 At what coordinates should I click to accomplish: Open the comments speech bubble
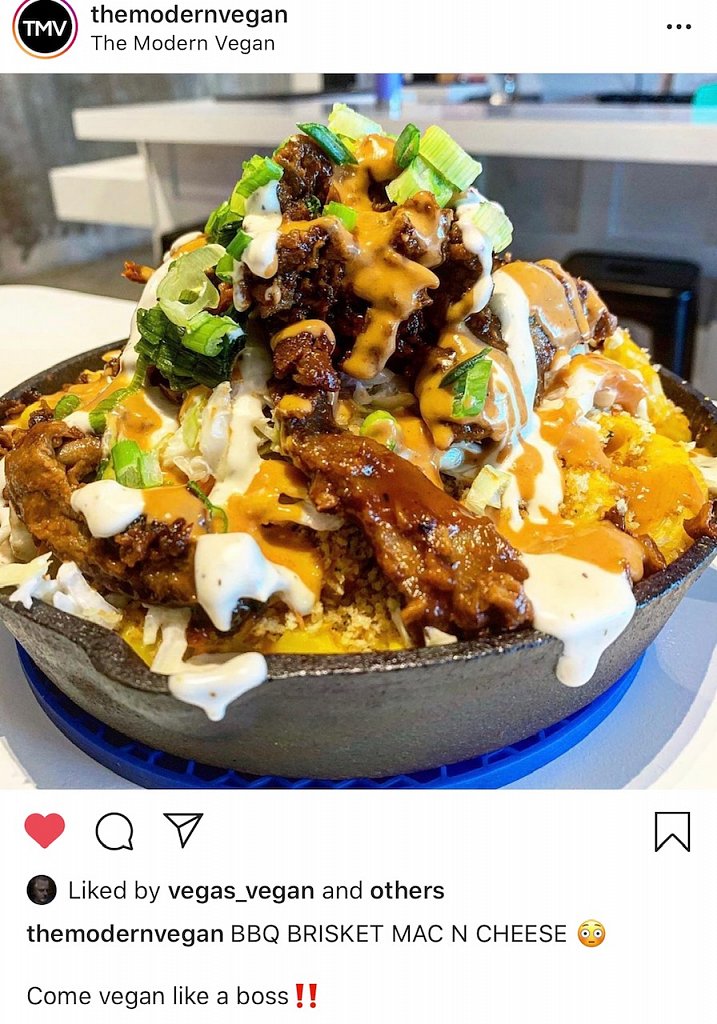coord(114,830)
